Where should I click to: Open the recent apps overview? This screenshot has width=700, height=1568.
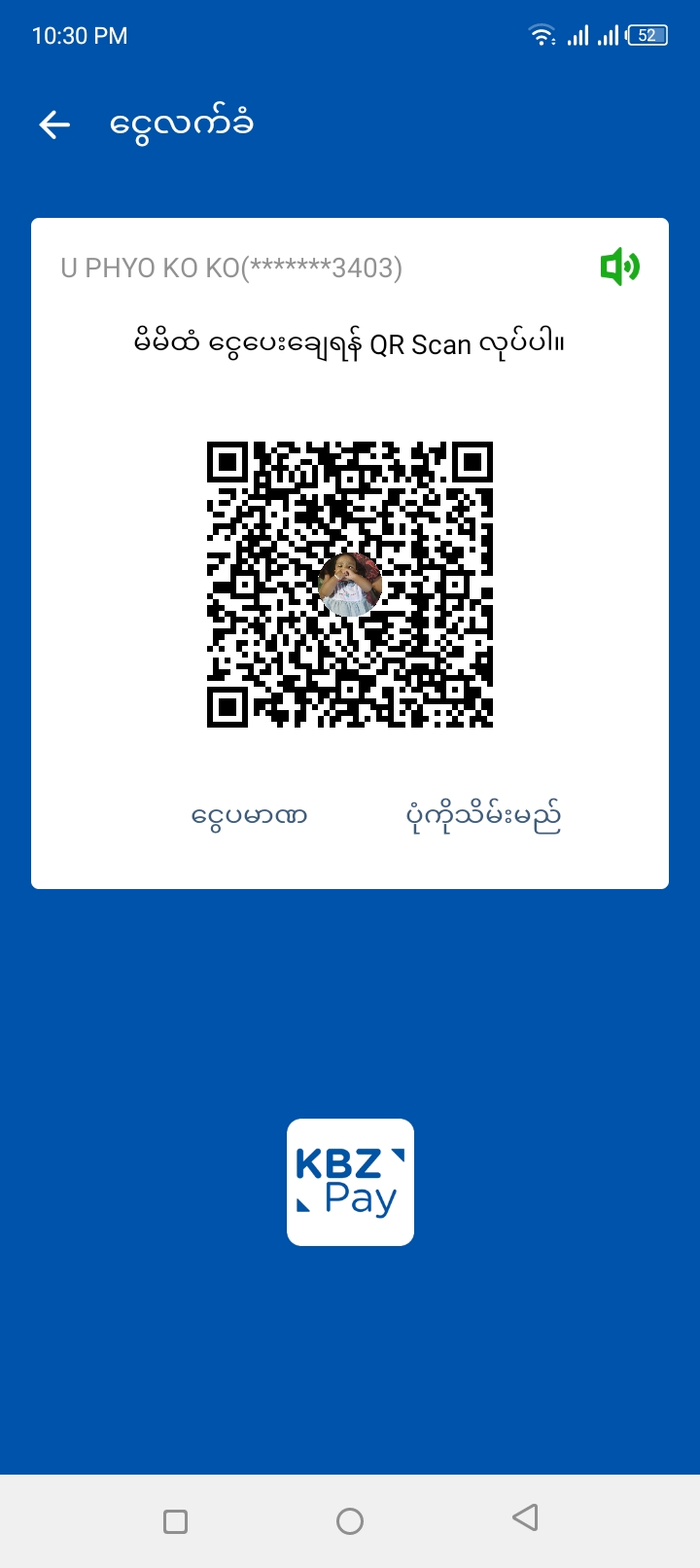pos(176,1521)
